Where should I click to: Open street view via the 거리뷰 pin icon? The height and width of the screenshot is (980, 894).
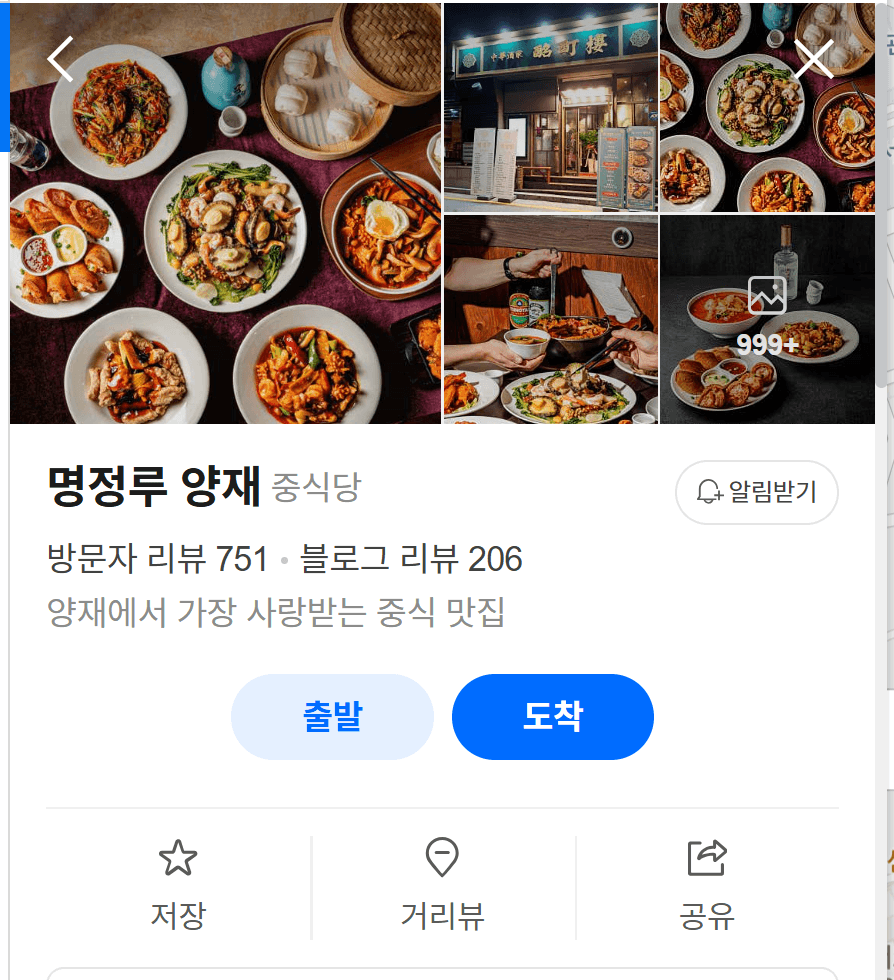(442, 858)
